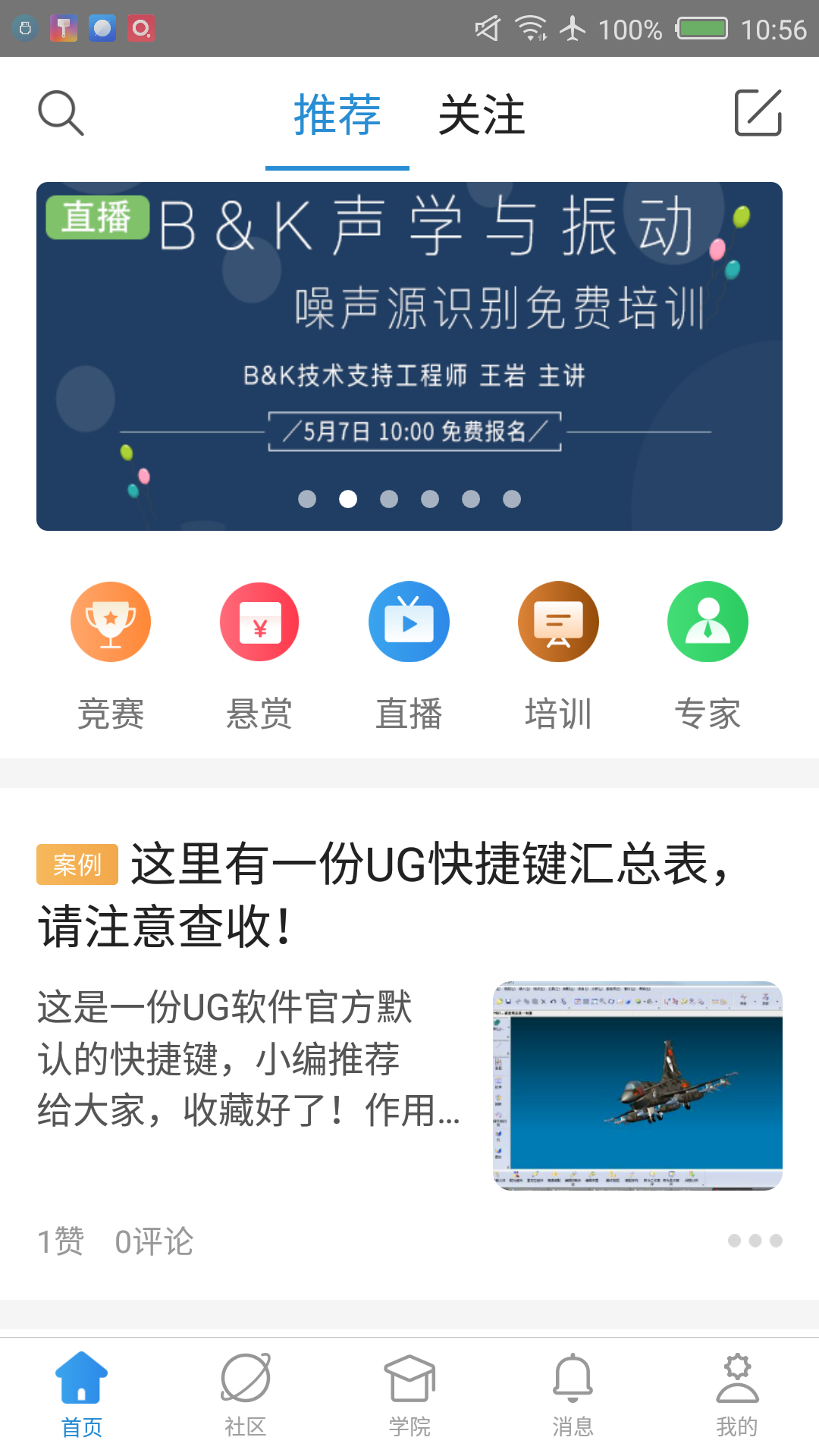This screenshot has width=819, height=1456.
Task: Select the 推荐 tab
Action: [x=337, y=115]
